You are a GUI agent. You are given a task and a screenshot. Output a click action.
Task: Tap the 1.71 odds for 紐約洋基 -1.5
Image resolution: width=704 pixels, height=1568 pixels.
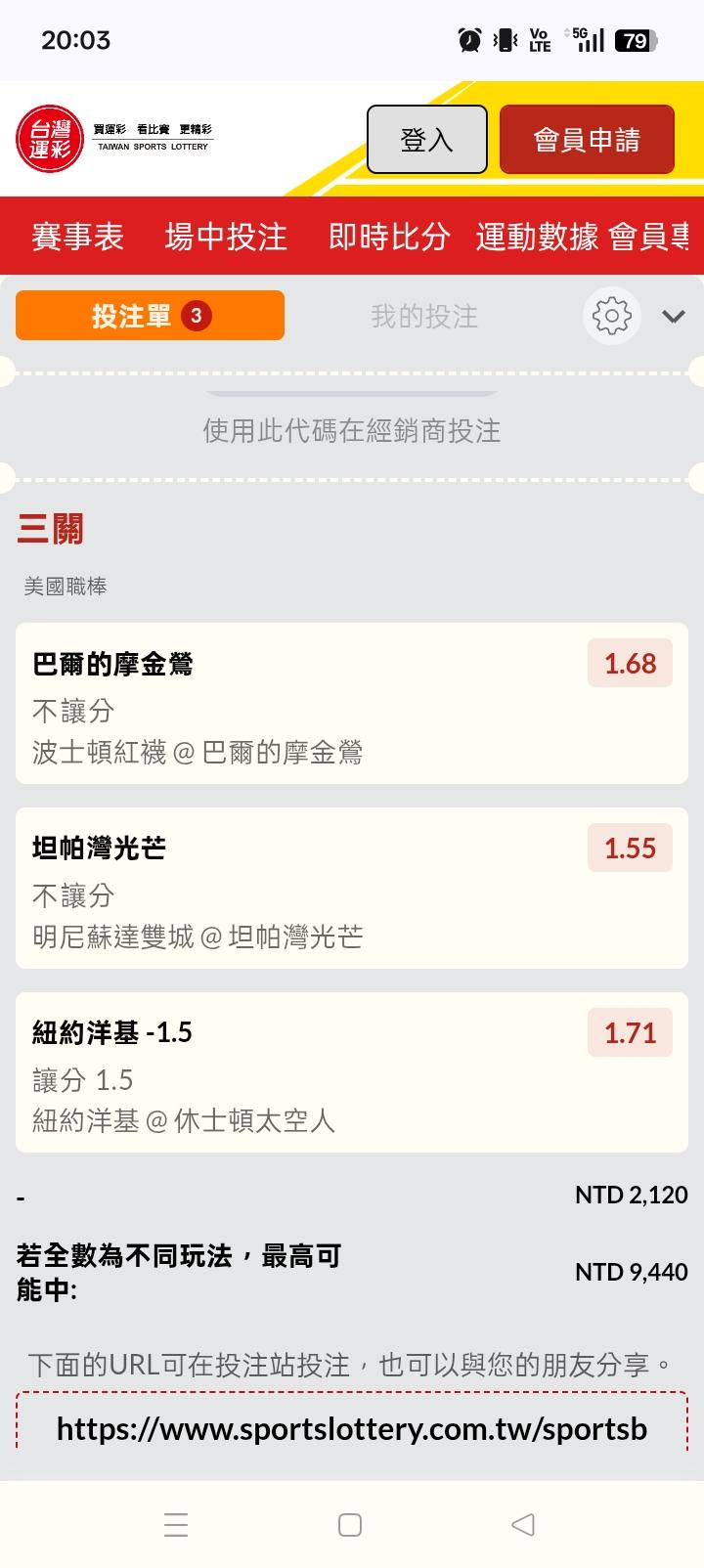pos(630,1032)
